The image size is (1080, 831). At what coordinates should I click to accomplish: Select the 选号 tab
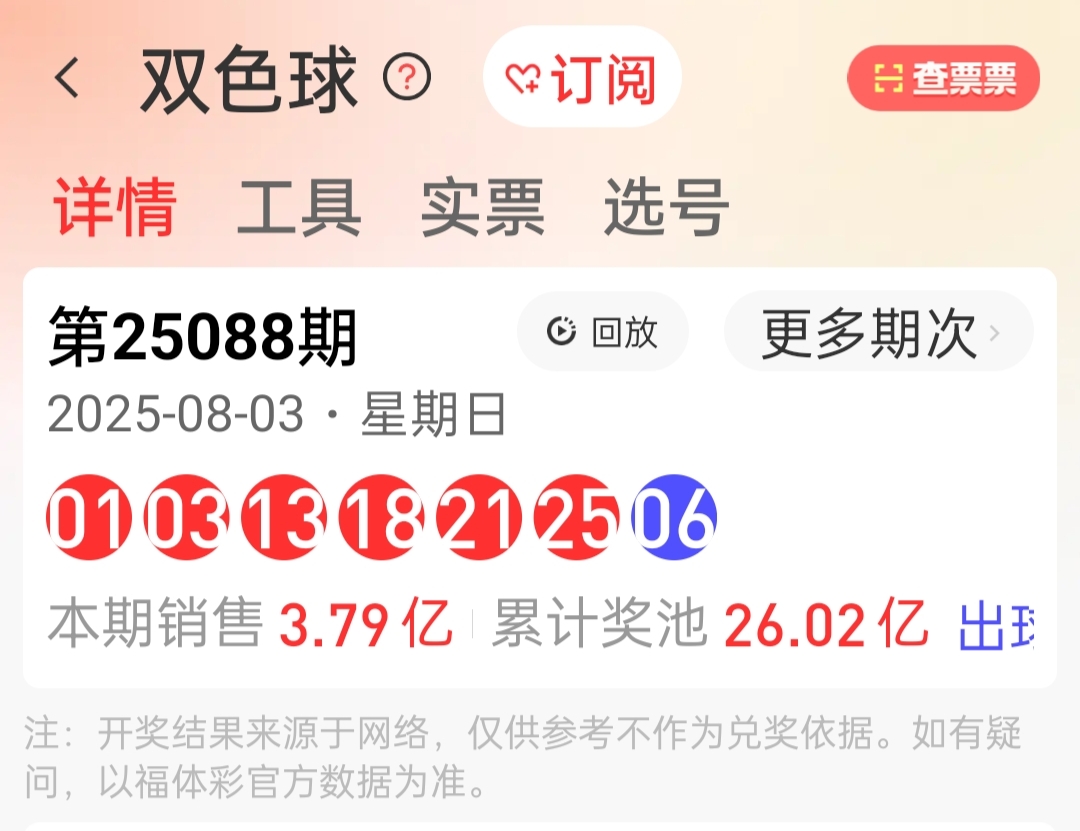666,207
